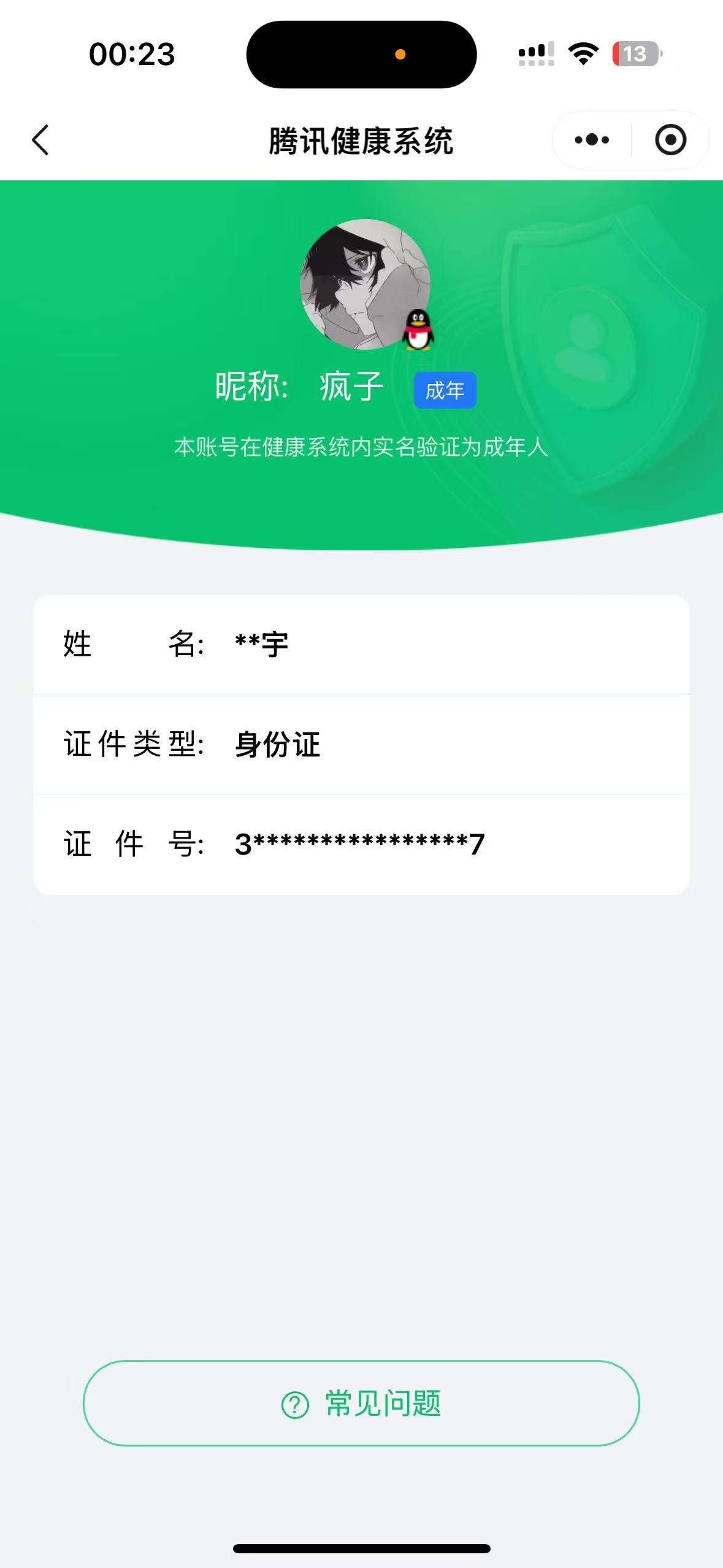Open the three-dot more options menu
This screenshot has height=1568, width=723.
click(592, 140)
